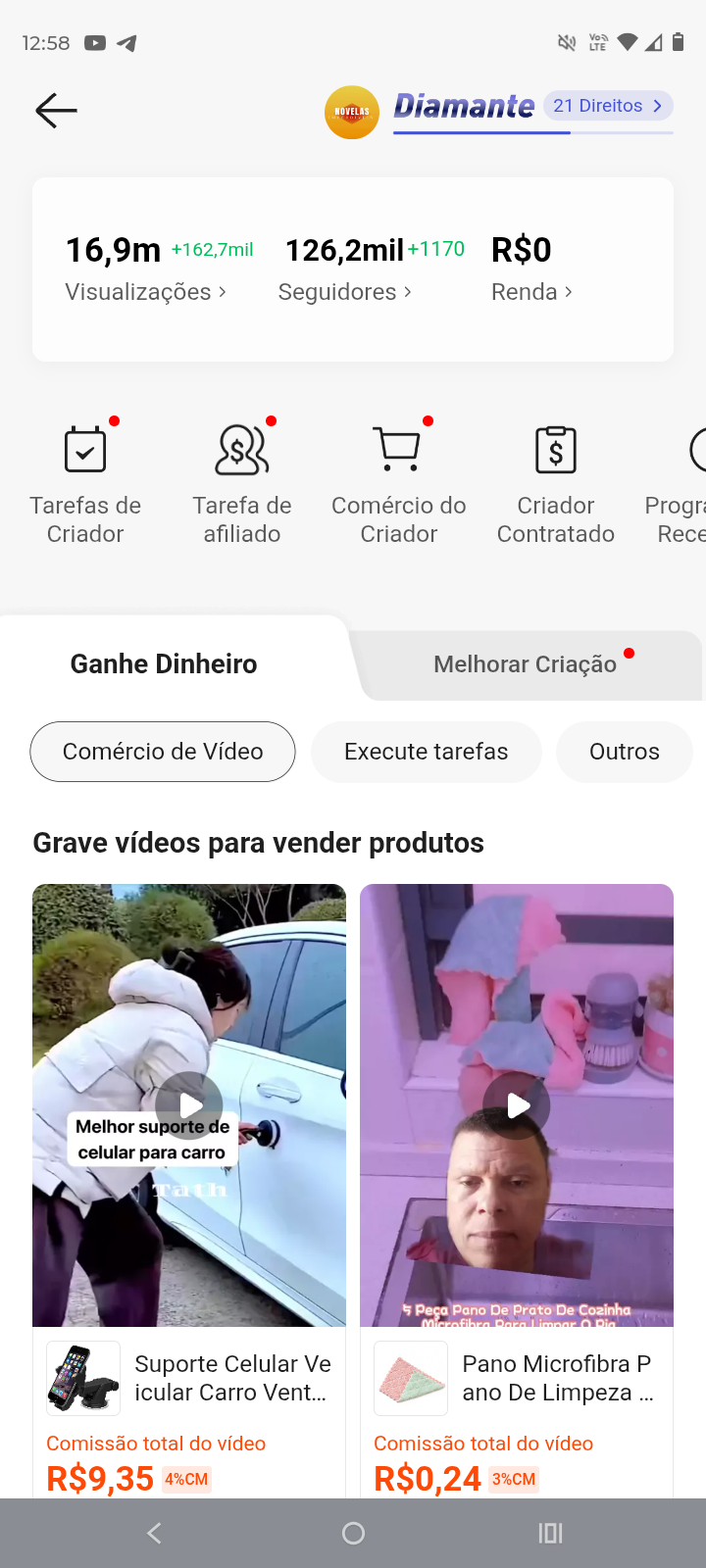Select the Comércio de Vídeo chip

coord(163,752)
